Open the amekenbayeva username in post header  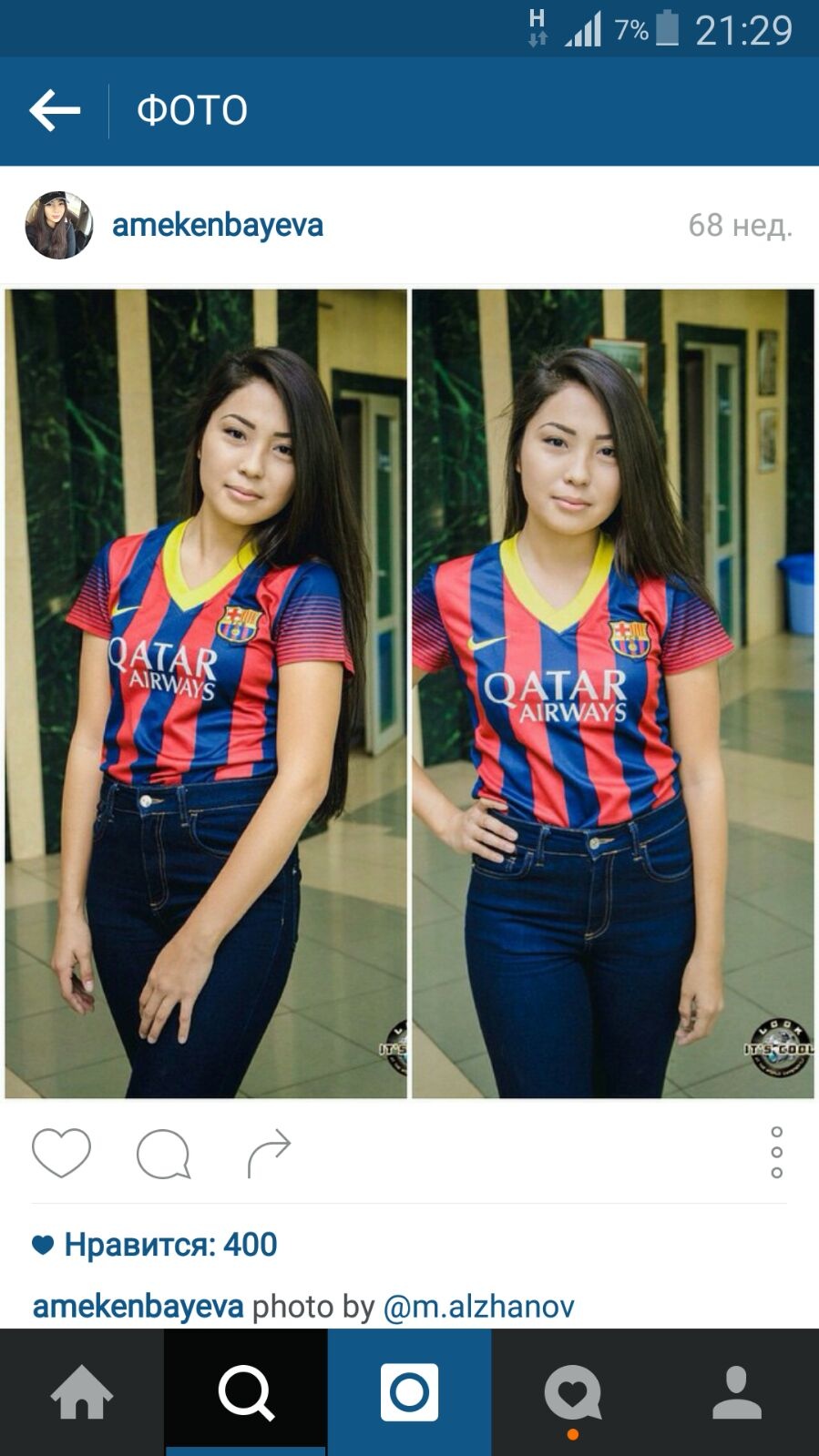pos(217,225)
